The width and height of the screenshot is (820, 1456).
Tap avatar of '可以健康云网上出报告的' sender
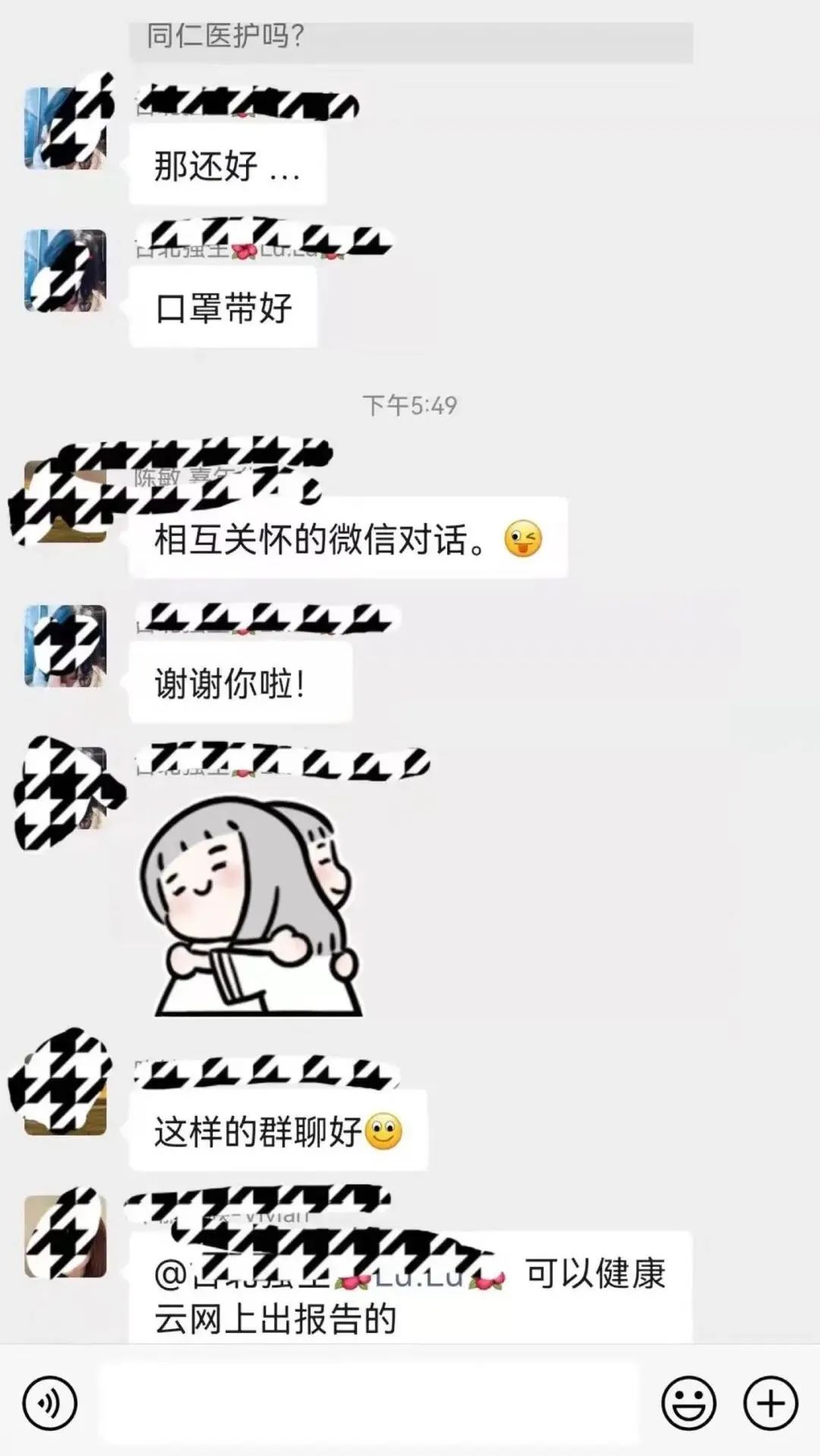[65, 1236]
